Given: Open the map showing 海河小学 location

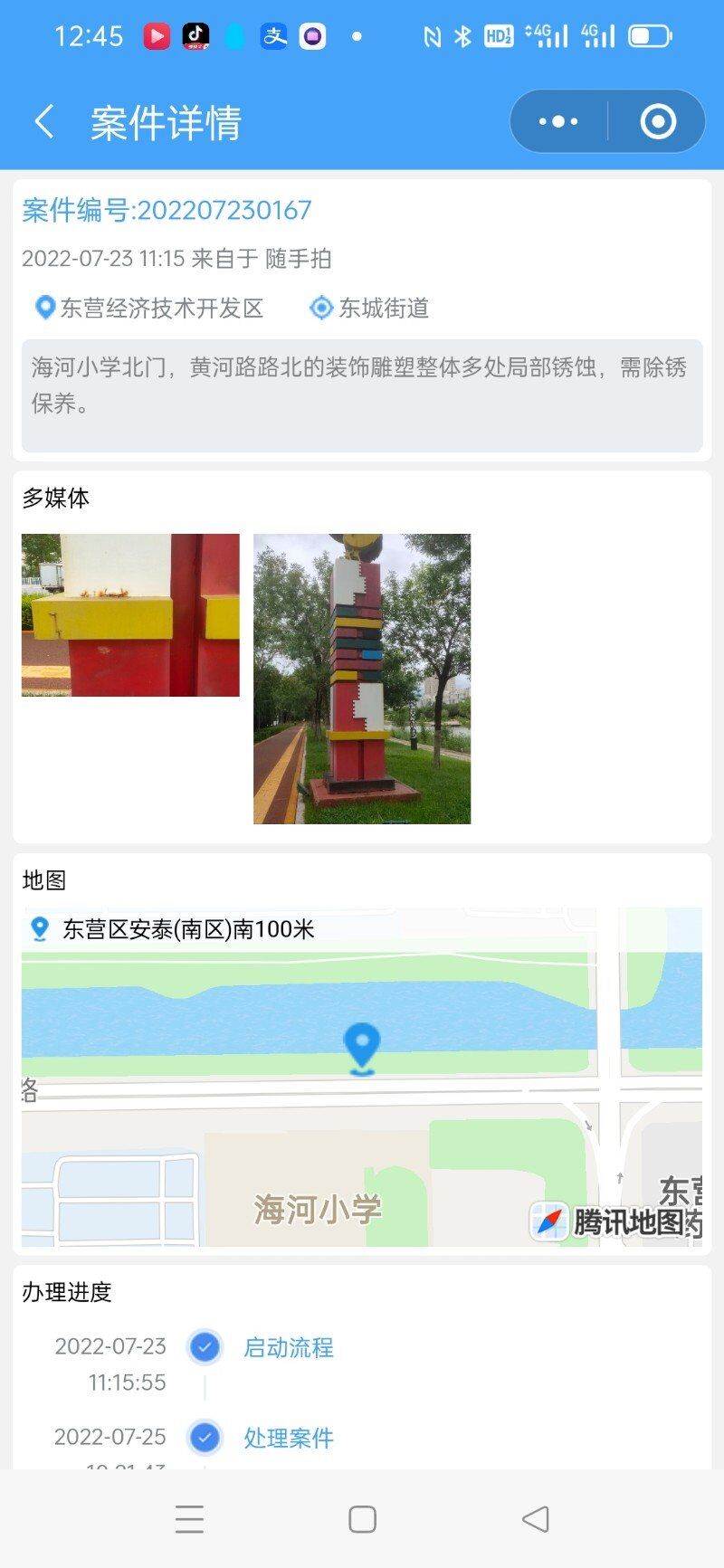Looking at the screenshot, I should (362, 1077).
